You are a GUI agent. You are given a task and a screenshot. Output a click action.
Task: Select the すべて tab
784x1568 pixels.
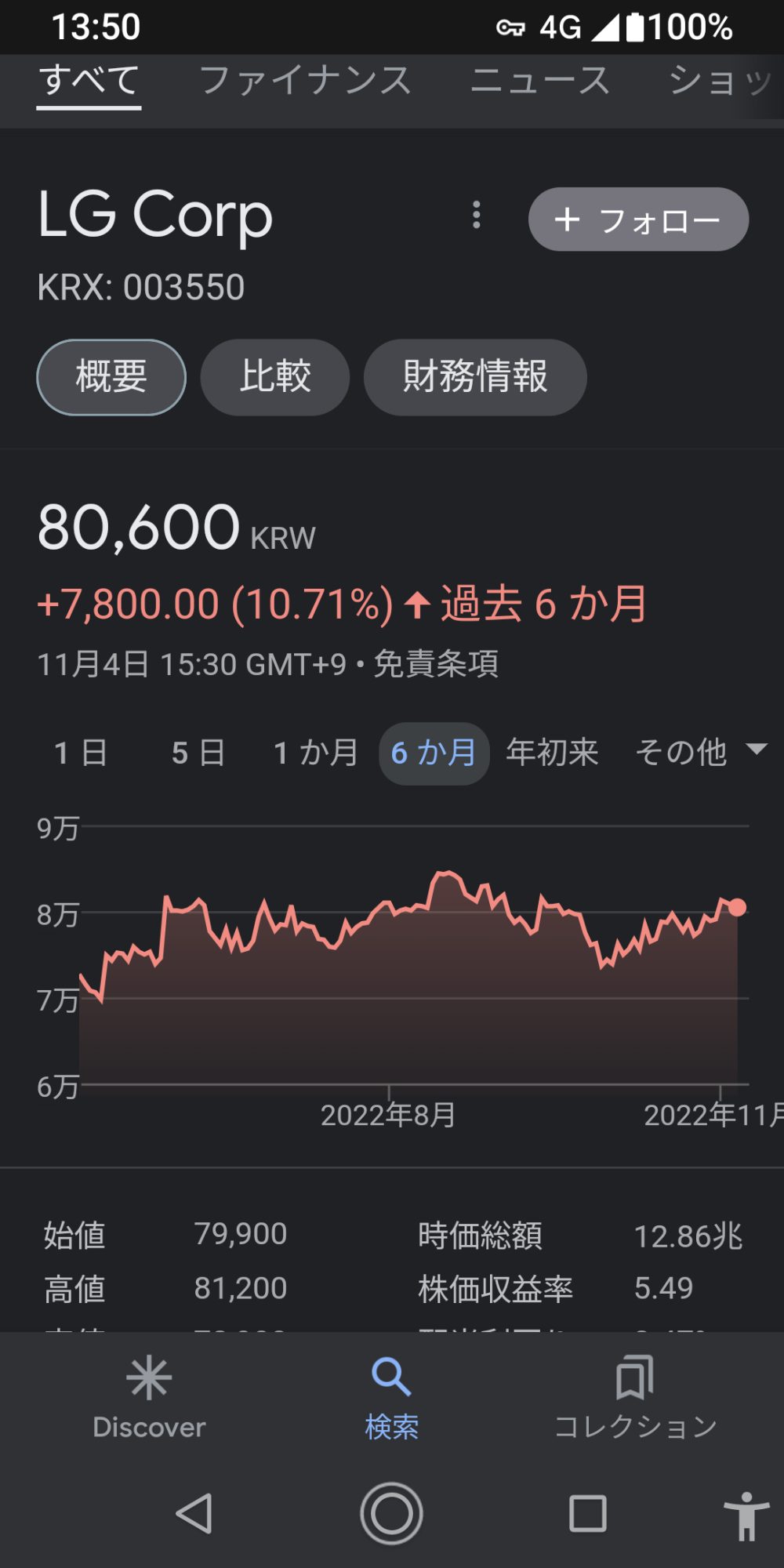coord(89,81)
